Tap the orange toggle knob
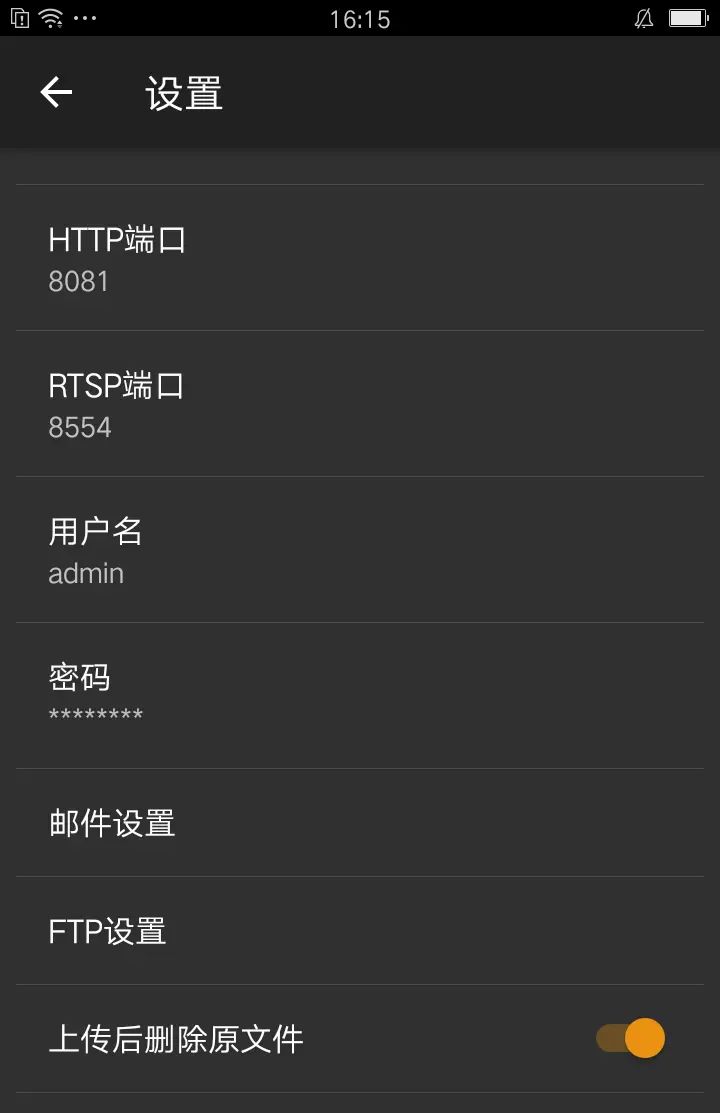720x1113 pixels. tap(646, 1039)
